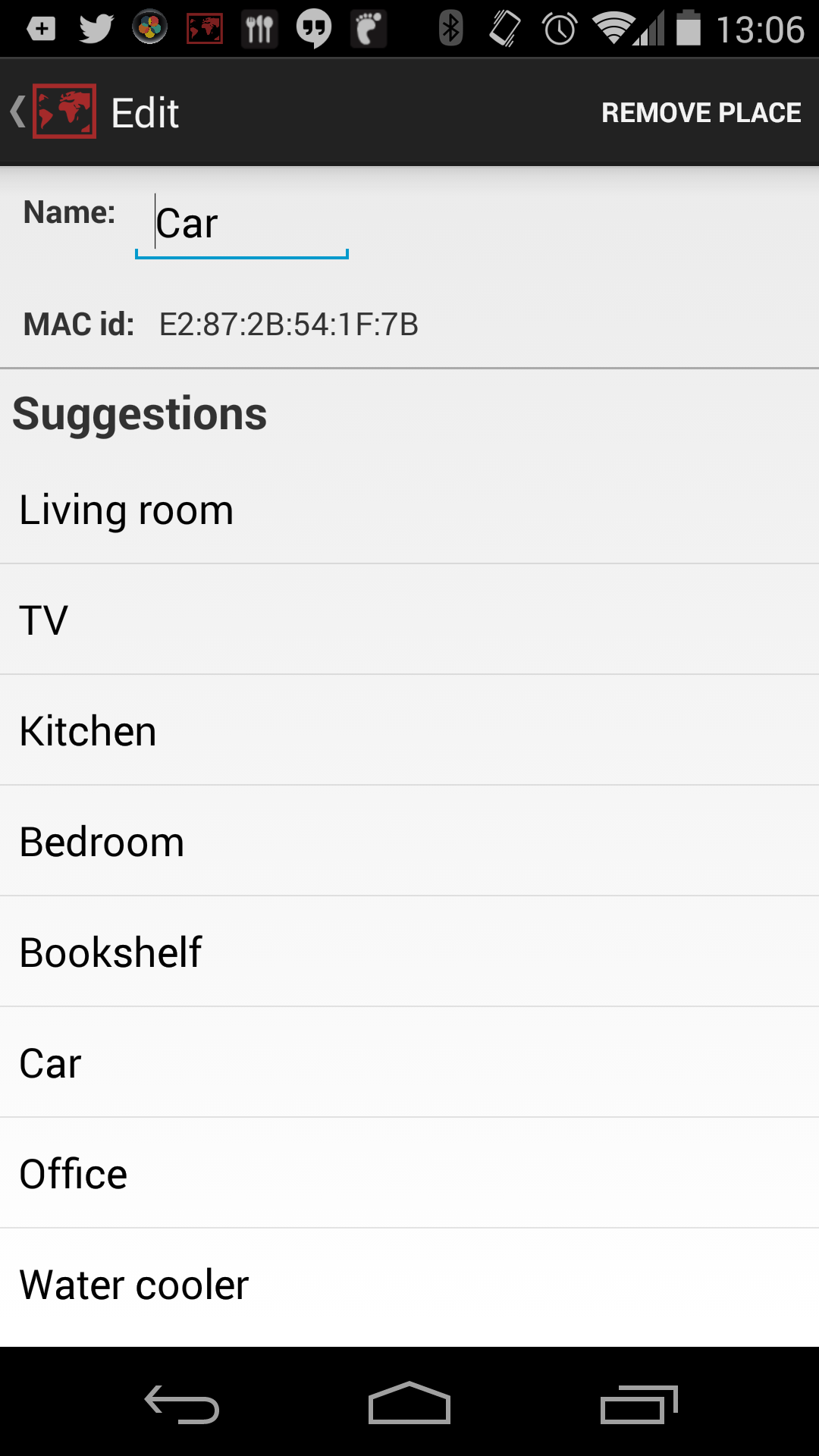Pick the Kitchen suggestion
The image size is (819, 1456).
(x=409, y=730)
